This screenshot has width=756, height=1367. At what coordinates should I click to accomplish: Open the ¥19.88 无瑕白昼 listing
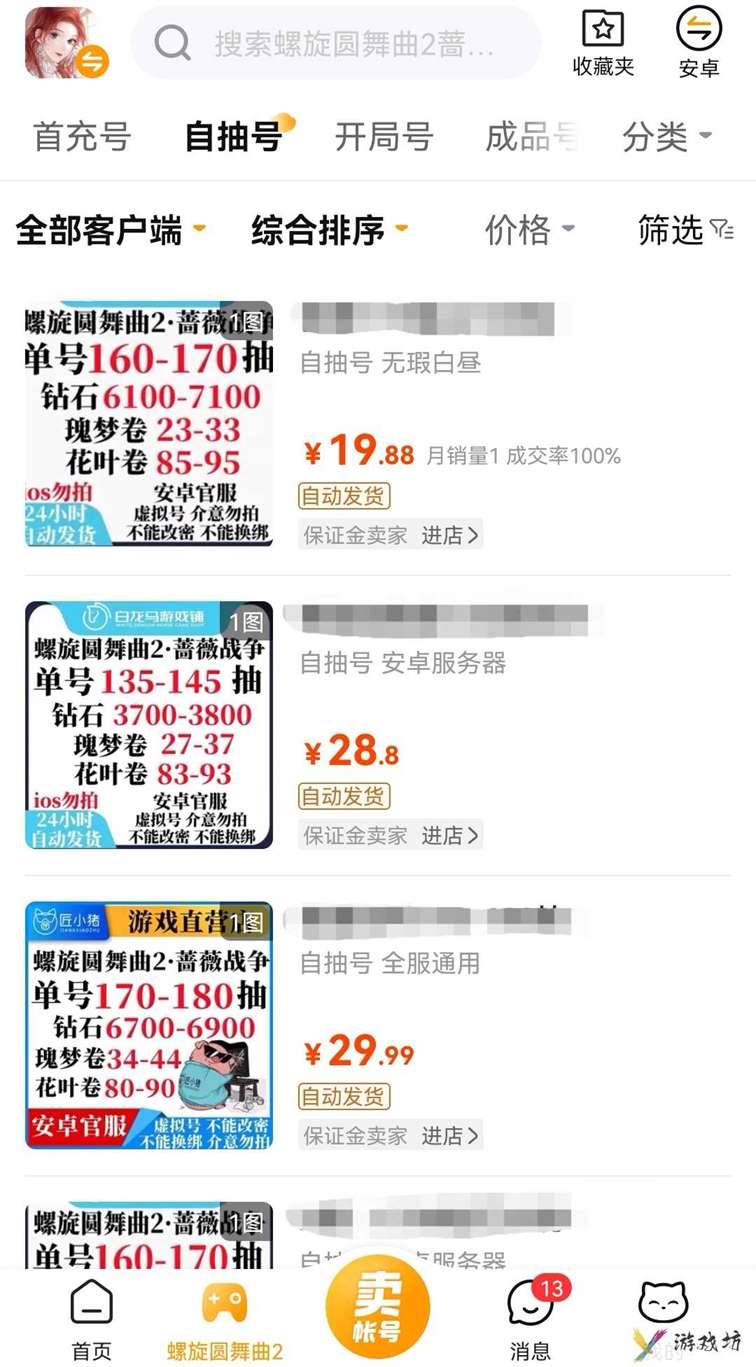[x=378, y=425]
